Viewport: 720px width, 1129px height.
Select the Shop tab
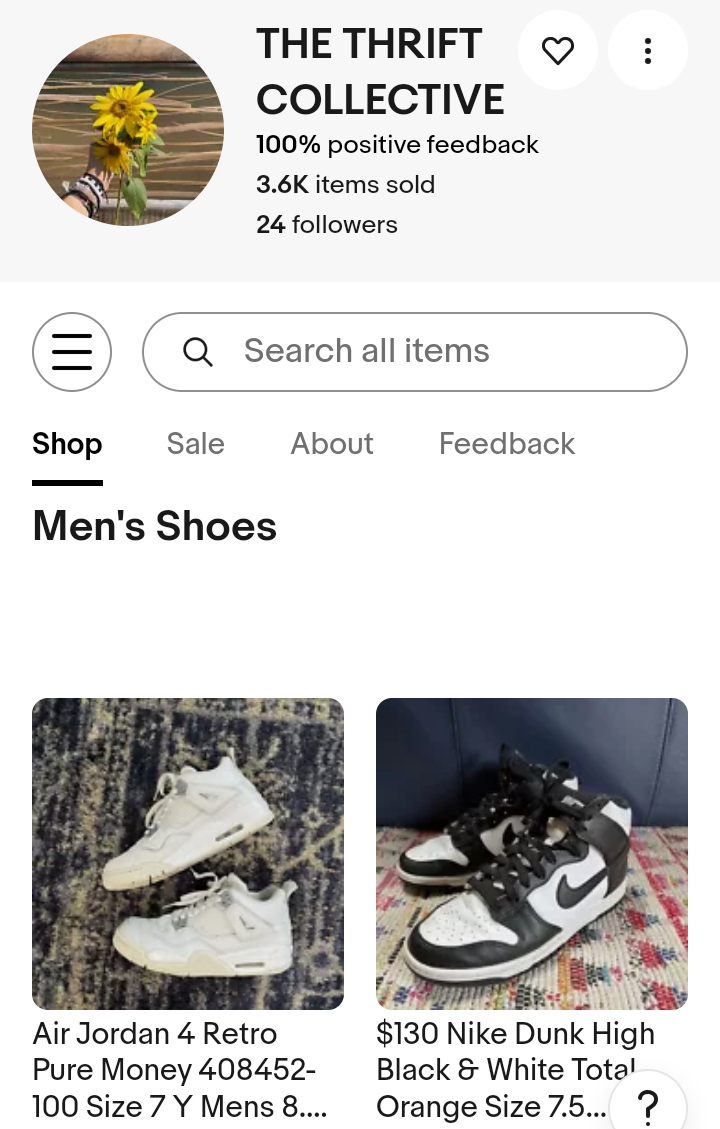(x=67, y=444)
